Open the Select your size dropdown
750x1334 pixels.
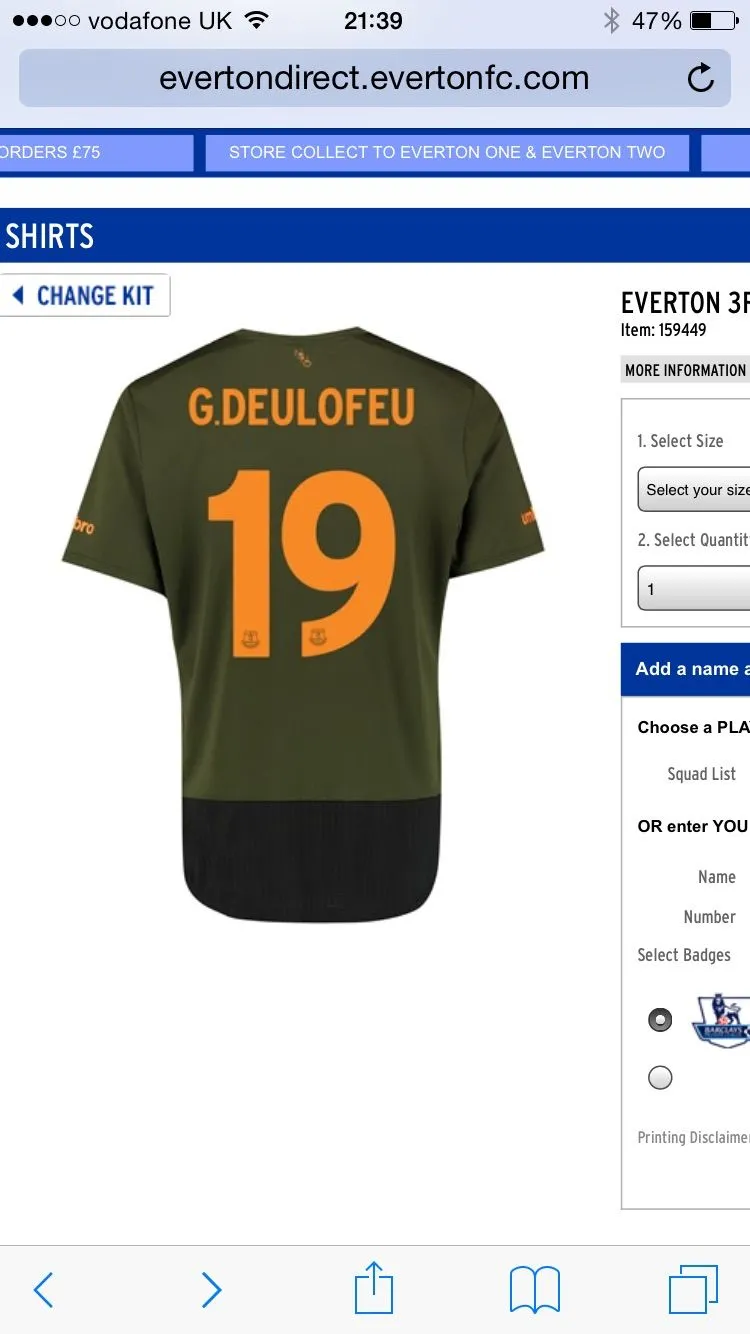(696, 490)
